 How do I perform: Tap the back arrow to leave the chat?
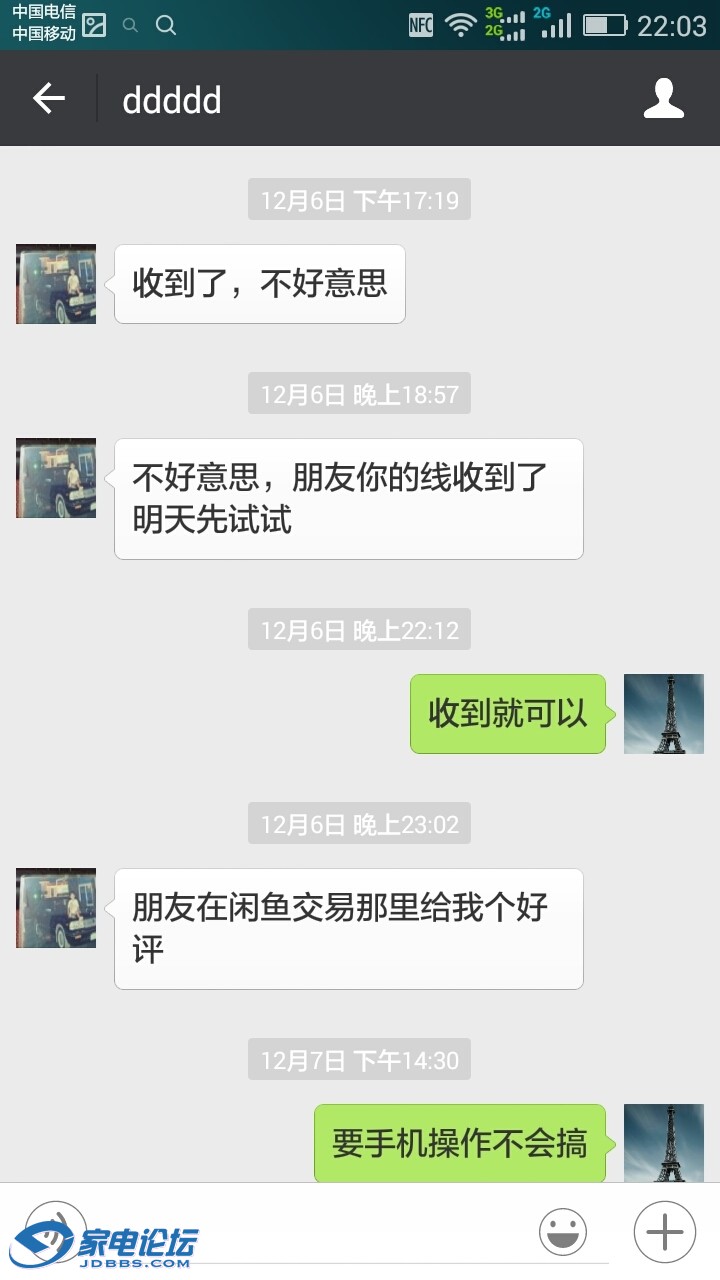coord(46,98)
